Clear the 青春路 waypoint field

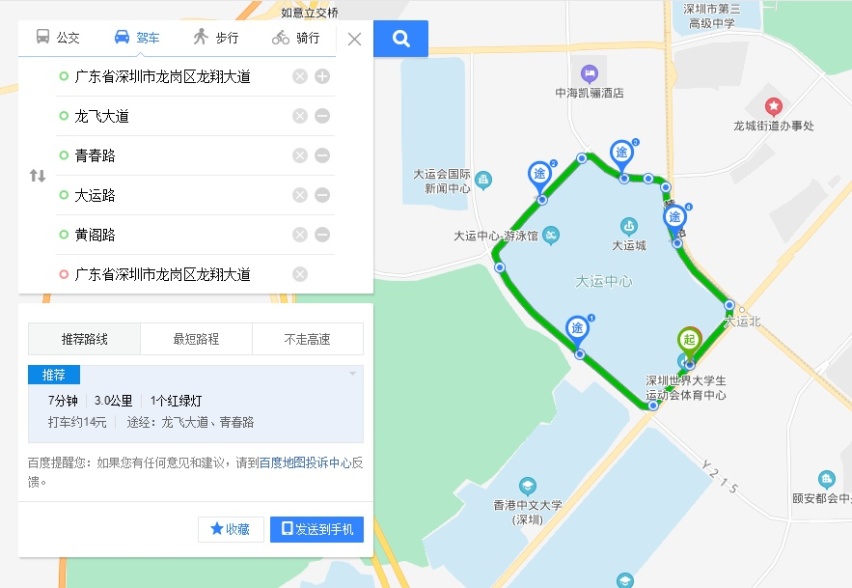pyautogui.click(x=299, y=156)
